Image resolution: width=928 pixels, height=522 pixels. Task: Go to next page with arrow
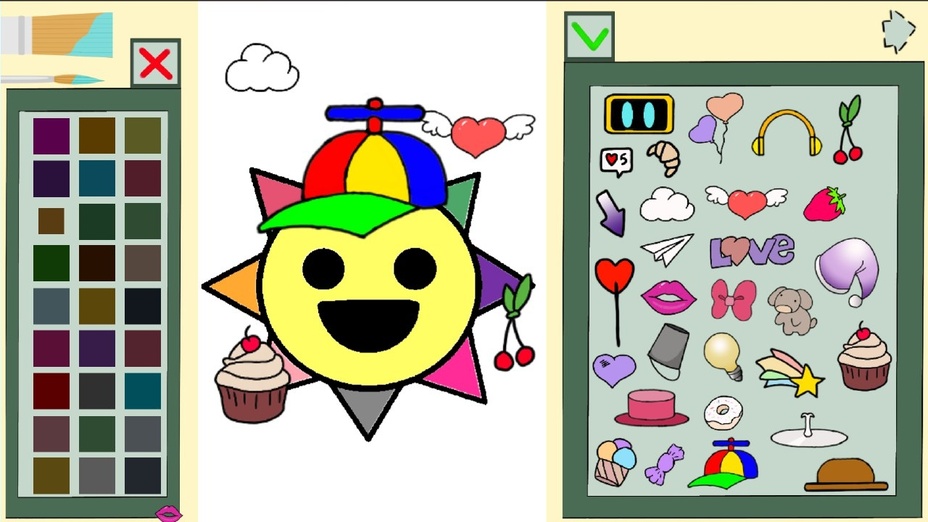click(898, 32)
